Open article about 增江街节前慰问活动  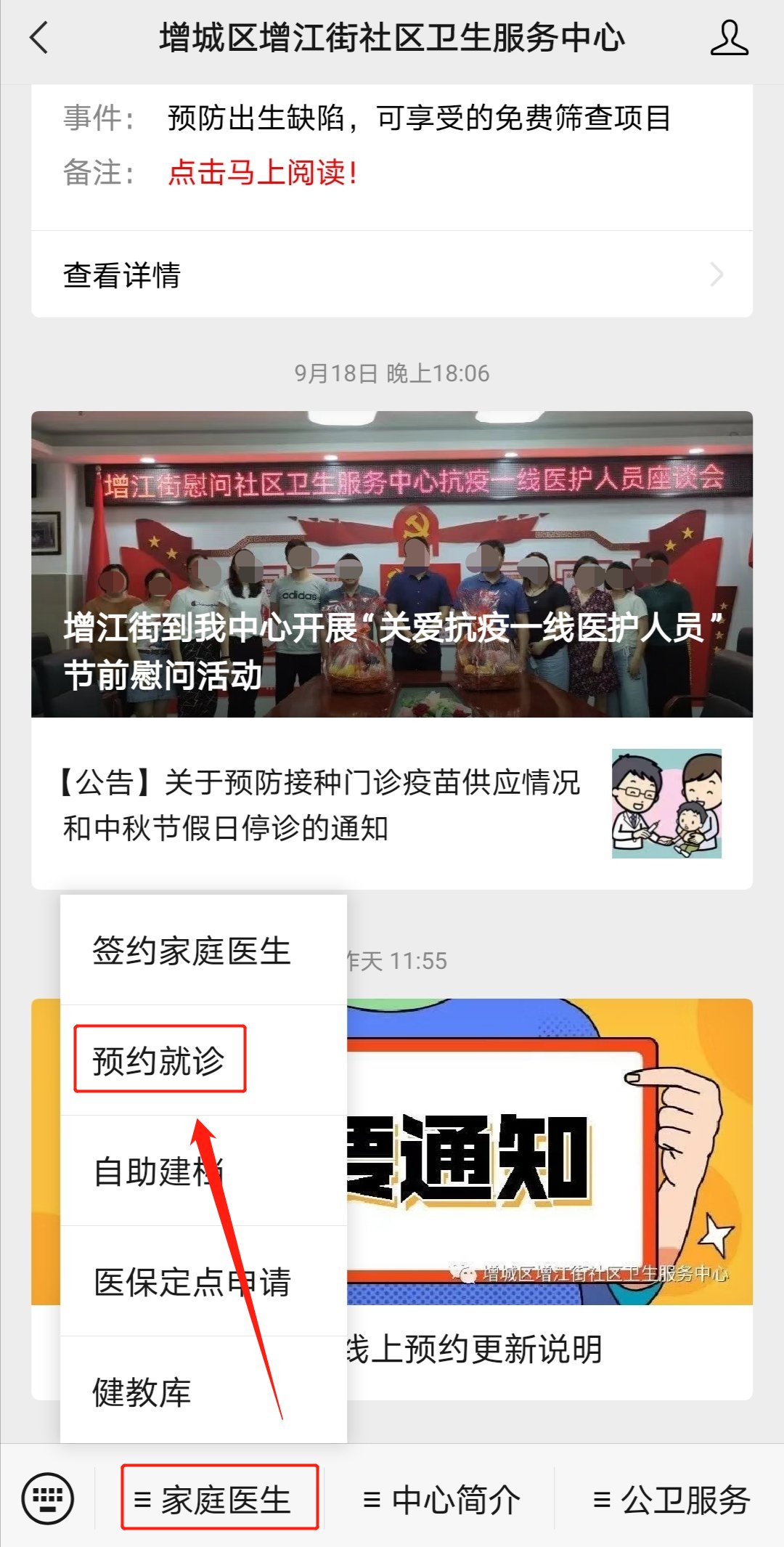(x=392, y=564)
